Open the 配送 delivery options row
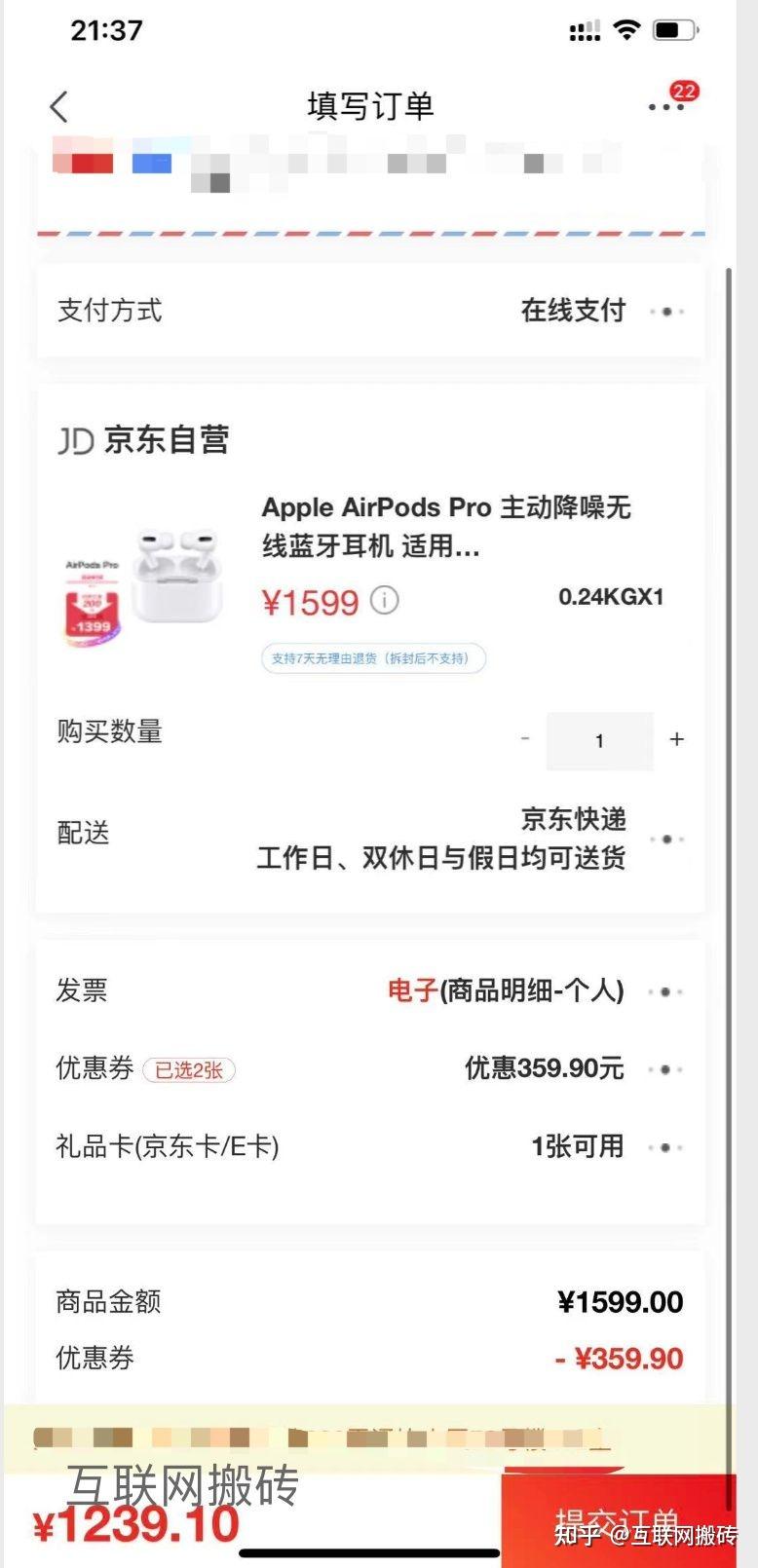This screenshot has height=1568, width=758. click(370, 839)
